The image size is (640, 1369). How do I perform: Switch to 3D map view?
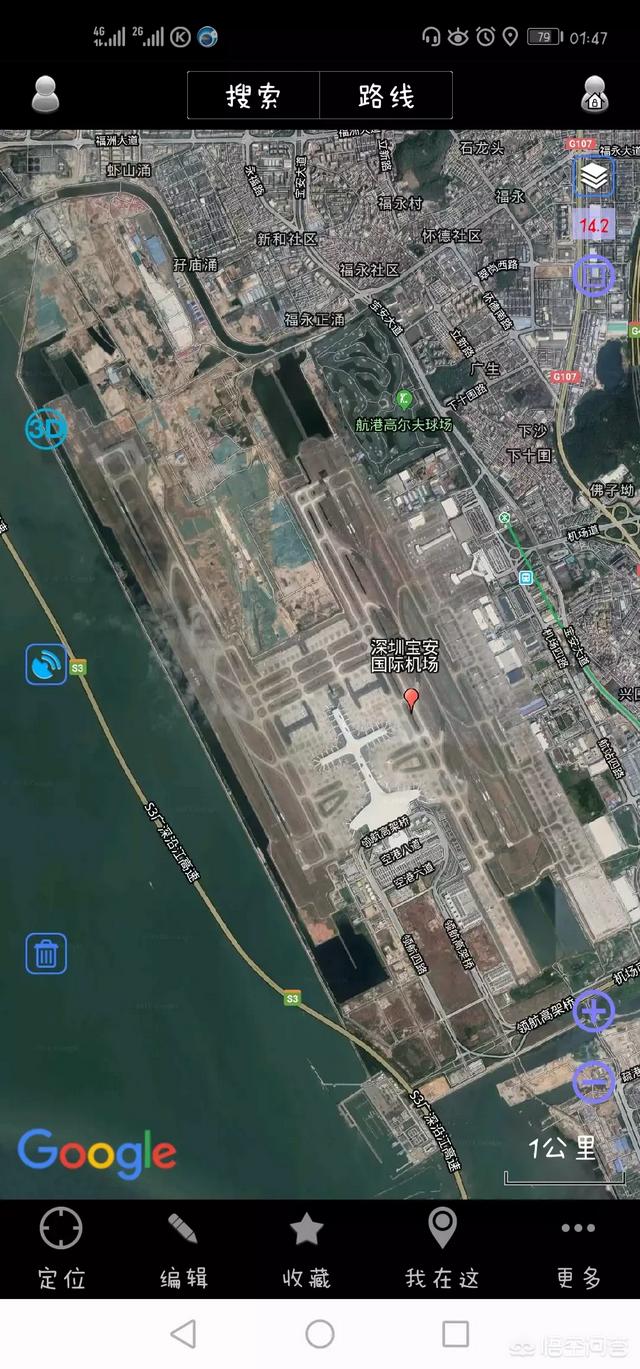45,430
